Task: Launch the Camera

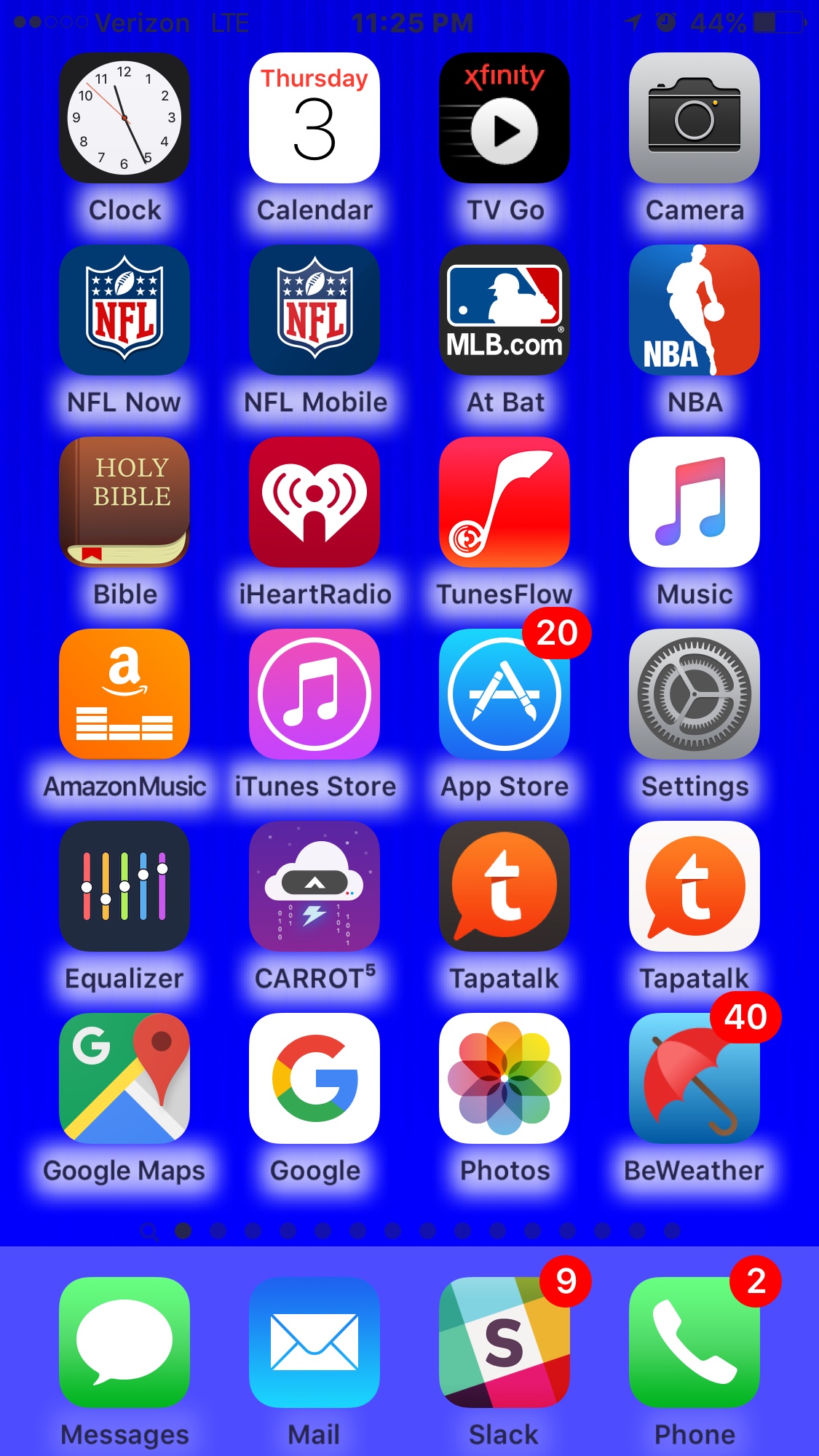Action: click(695, 118)
